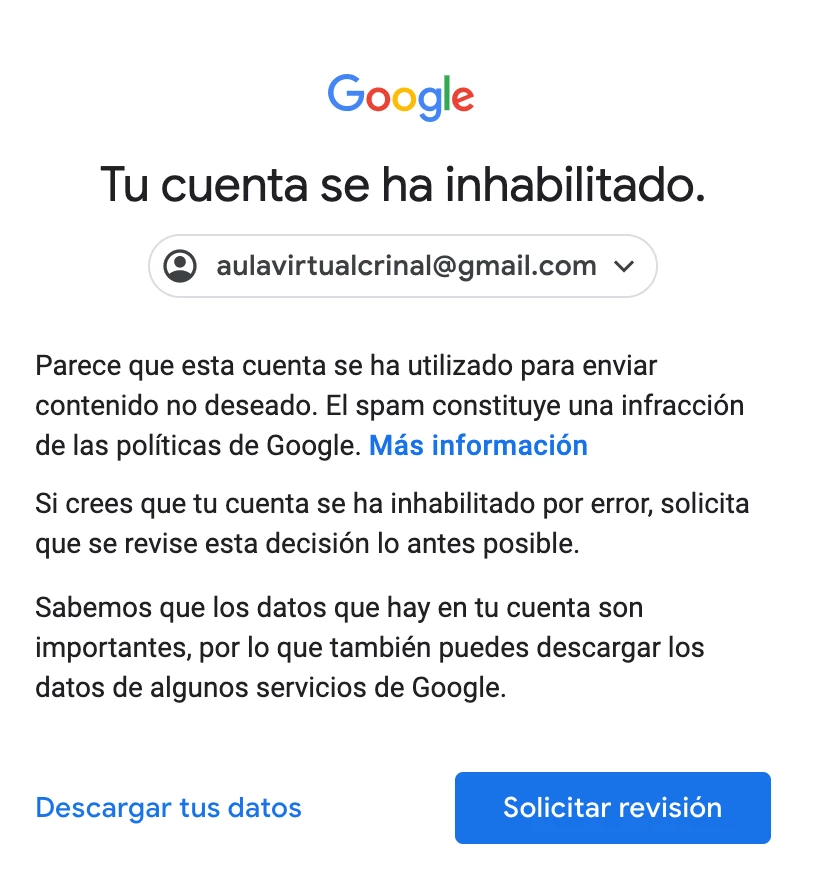This screenshot has height=872, width=820.
Task: Expand the aulavirtualcrinal@gmail.com account selector
Action: pos(402,267)
